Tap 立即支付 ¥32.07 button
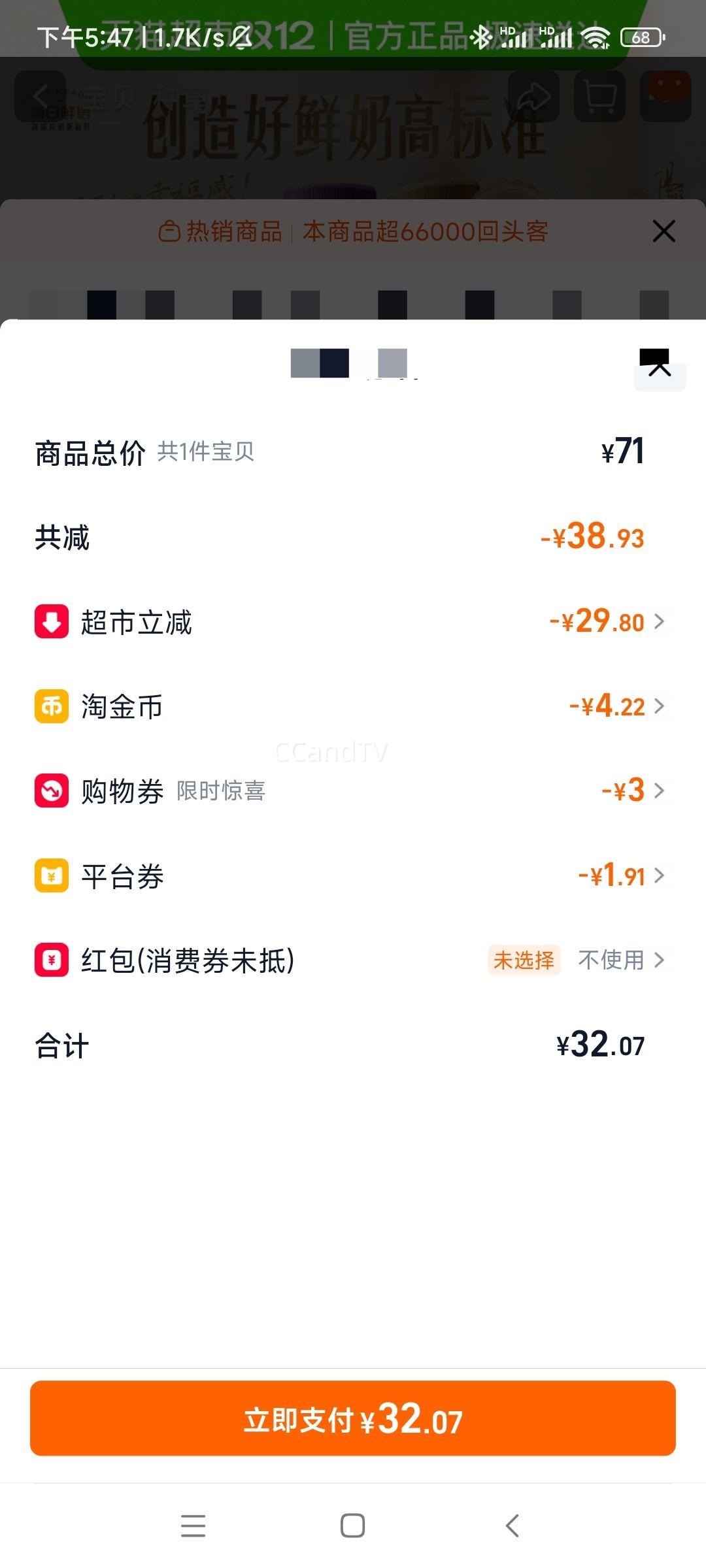706x1568 pixels. coord(353,1419)
